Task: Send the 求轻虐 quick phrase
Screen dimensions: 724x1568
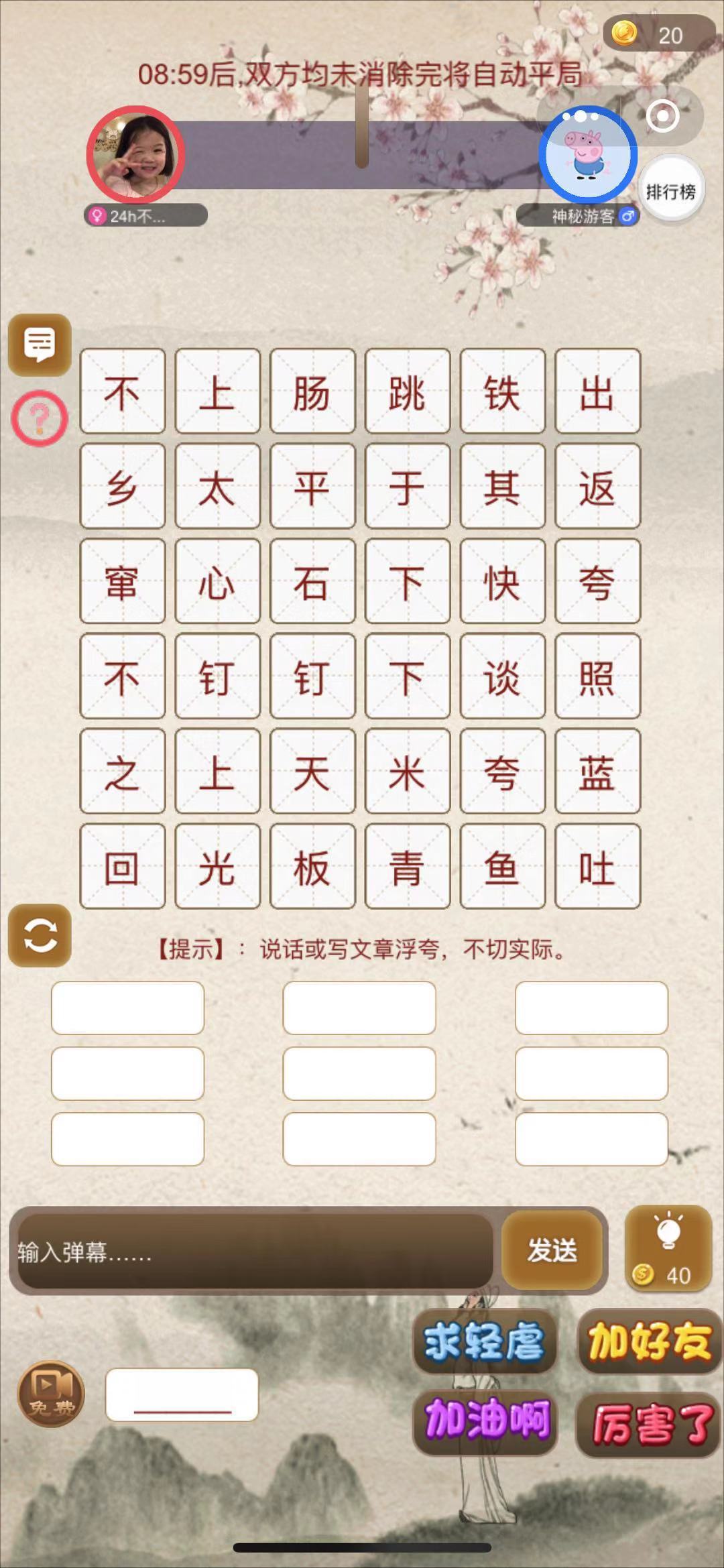Action: coord(485,1341)
